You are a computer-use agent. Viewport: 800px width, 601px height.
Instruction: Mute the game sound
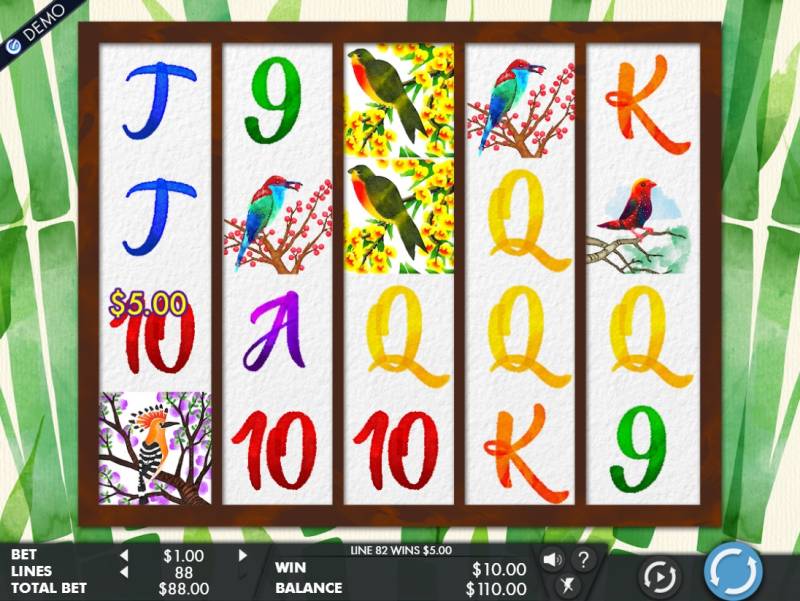click(552, 560)
